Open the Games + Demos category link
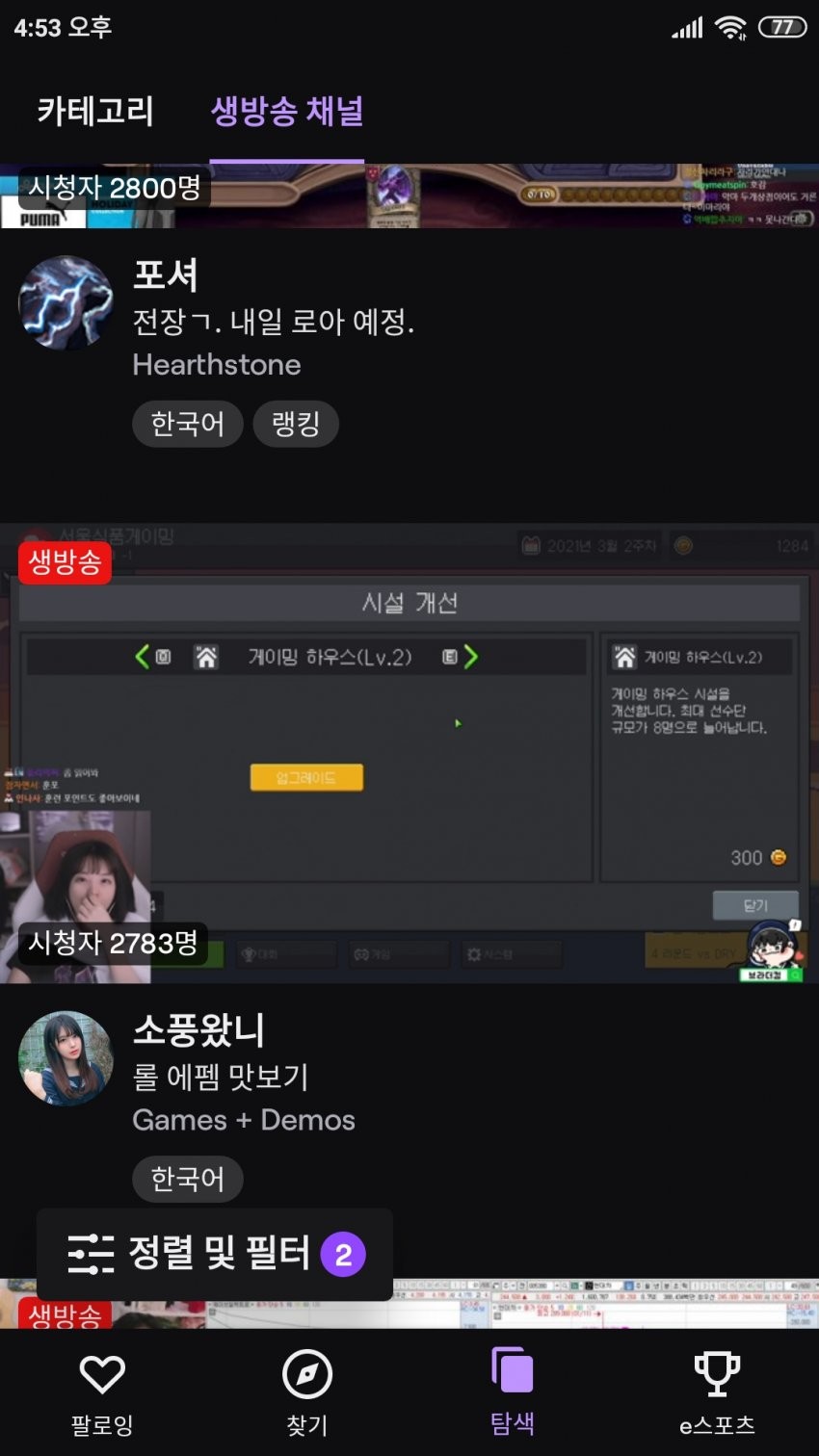This screenshot has width=819, height=1456. click(244, 1120)
